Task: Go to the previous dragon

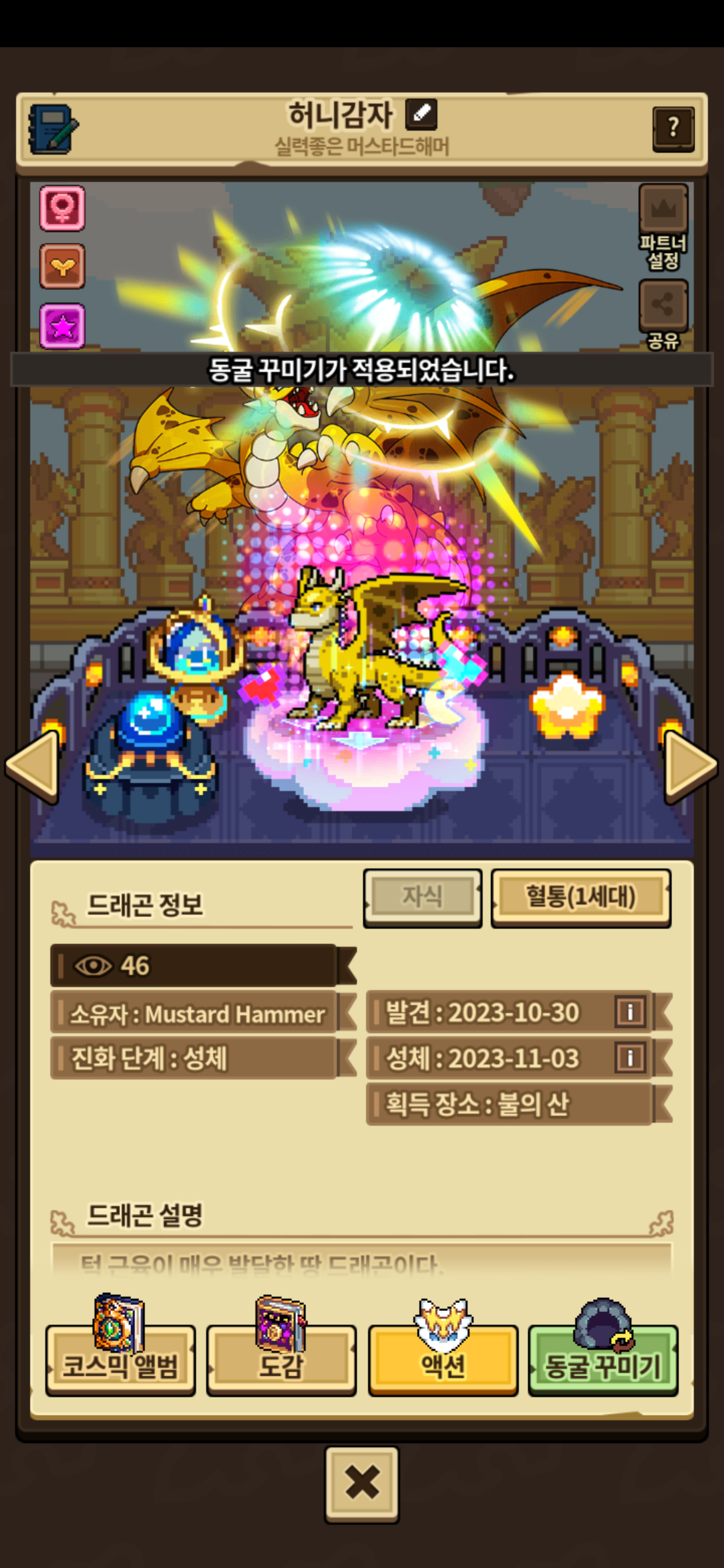Action: point(34,765)
